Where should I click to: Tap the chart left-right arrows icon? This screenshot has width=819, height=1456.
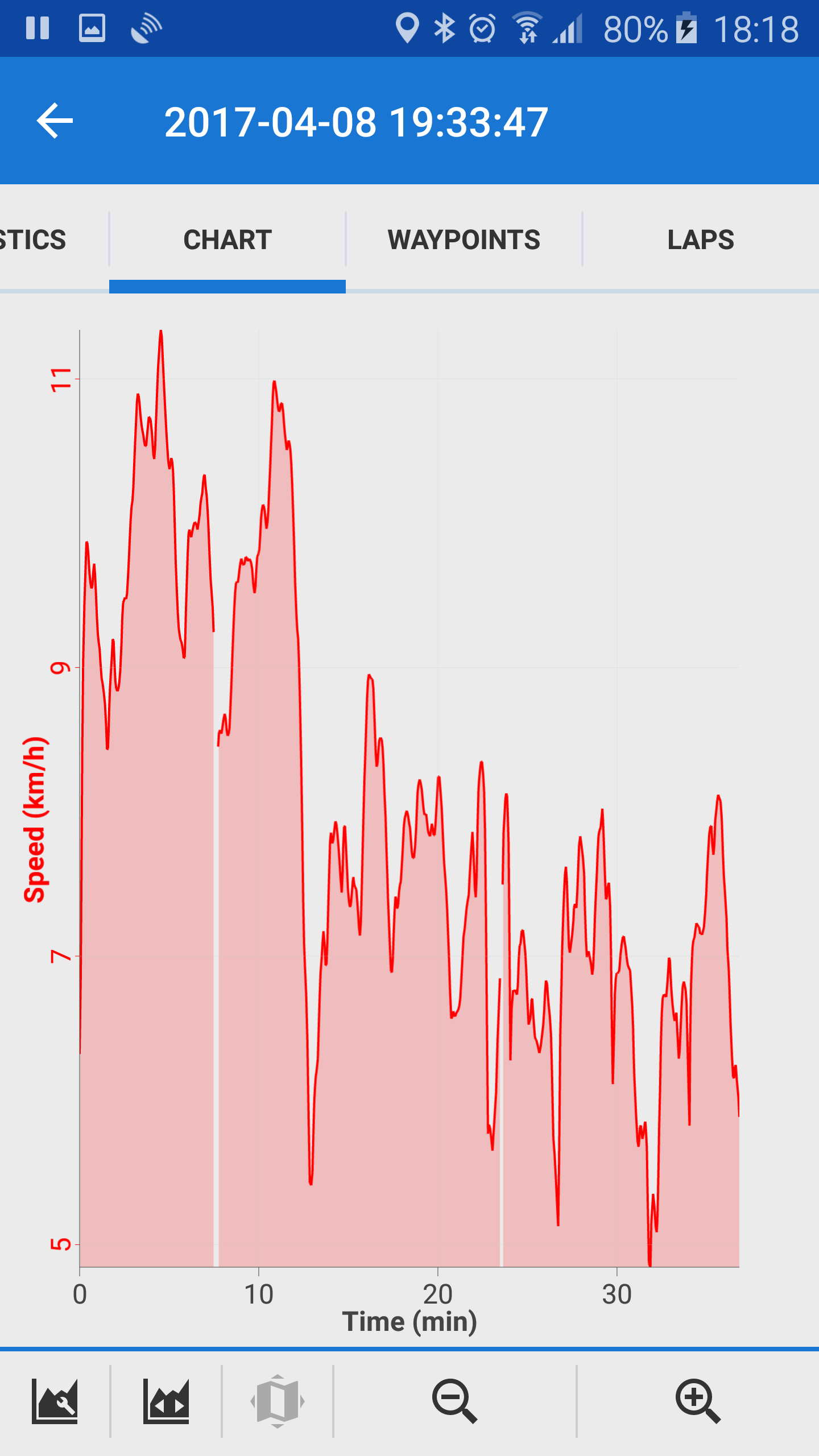[166, 1400]
